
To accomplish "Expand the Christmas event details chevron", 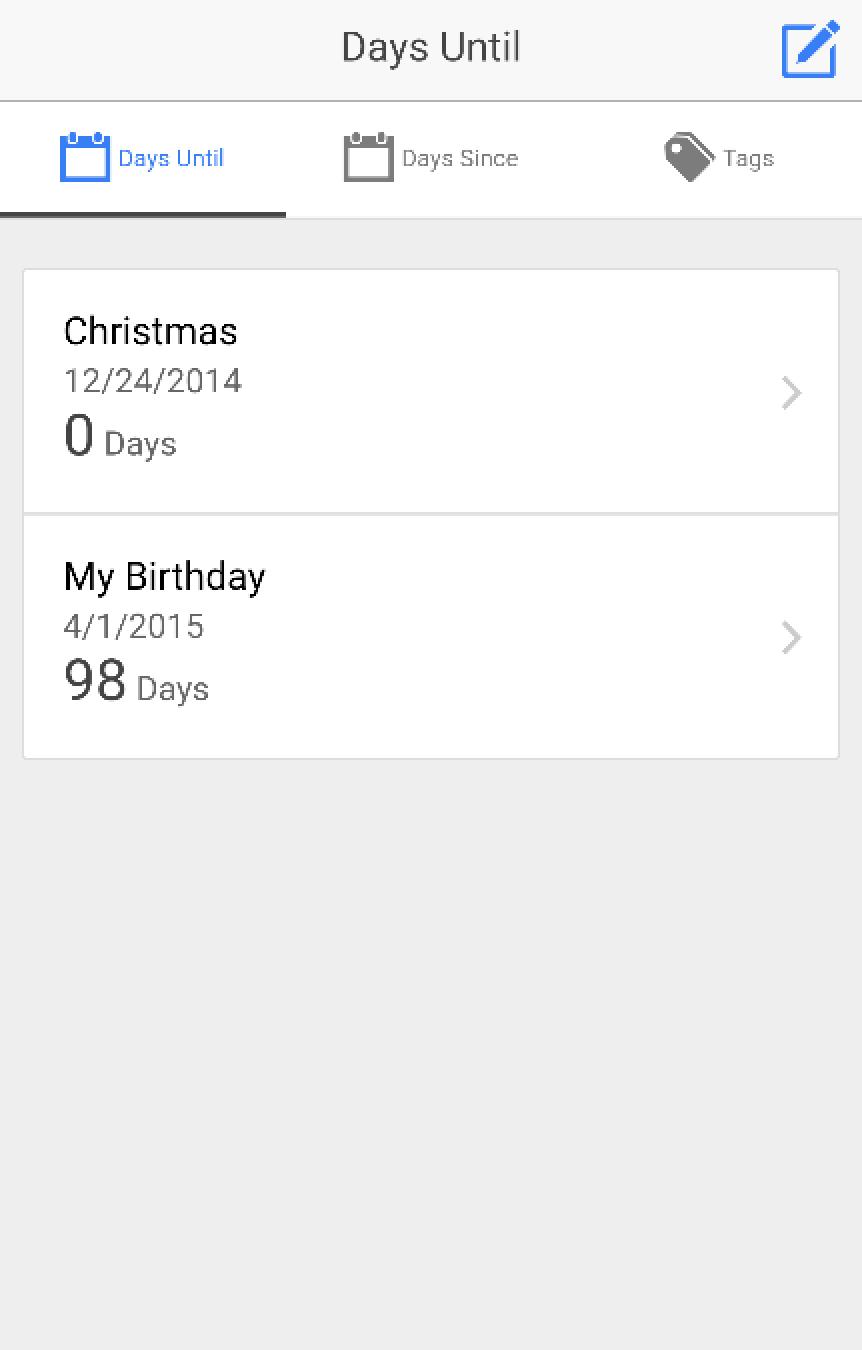I will pyautogui.click(x=791, y=393).
